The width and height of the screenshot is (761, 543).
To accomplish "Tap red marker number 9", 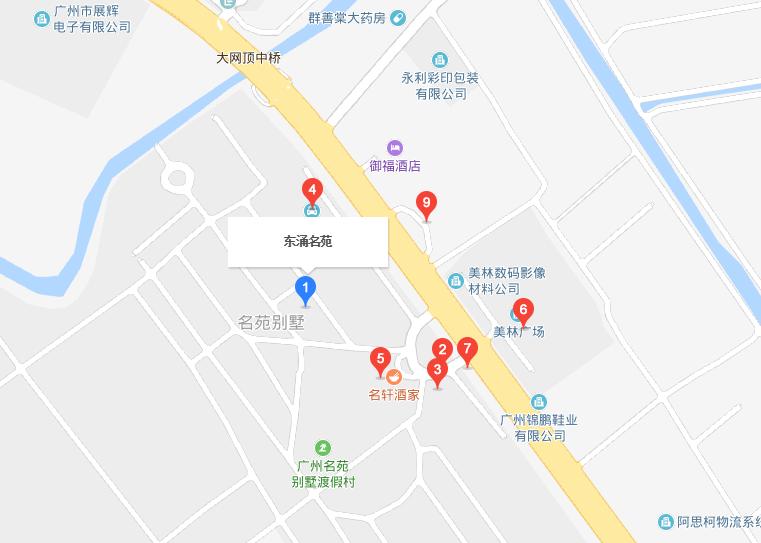I will click(427, 204).
